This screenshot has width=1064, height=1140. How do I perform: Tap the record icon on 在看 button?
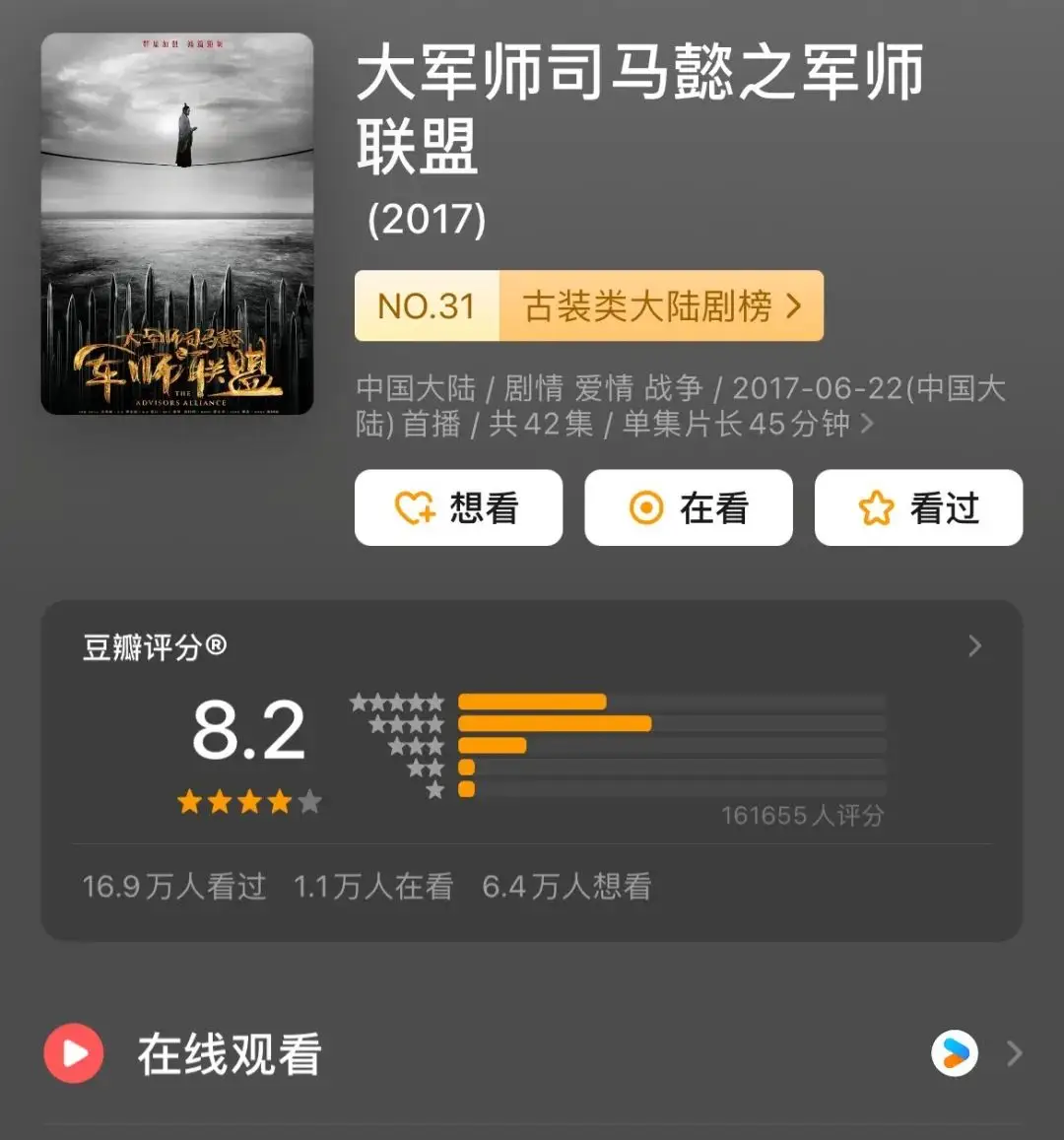[x=645, y=507]
